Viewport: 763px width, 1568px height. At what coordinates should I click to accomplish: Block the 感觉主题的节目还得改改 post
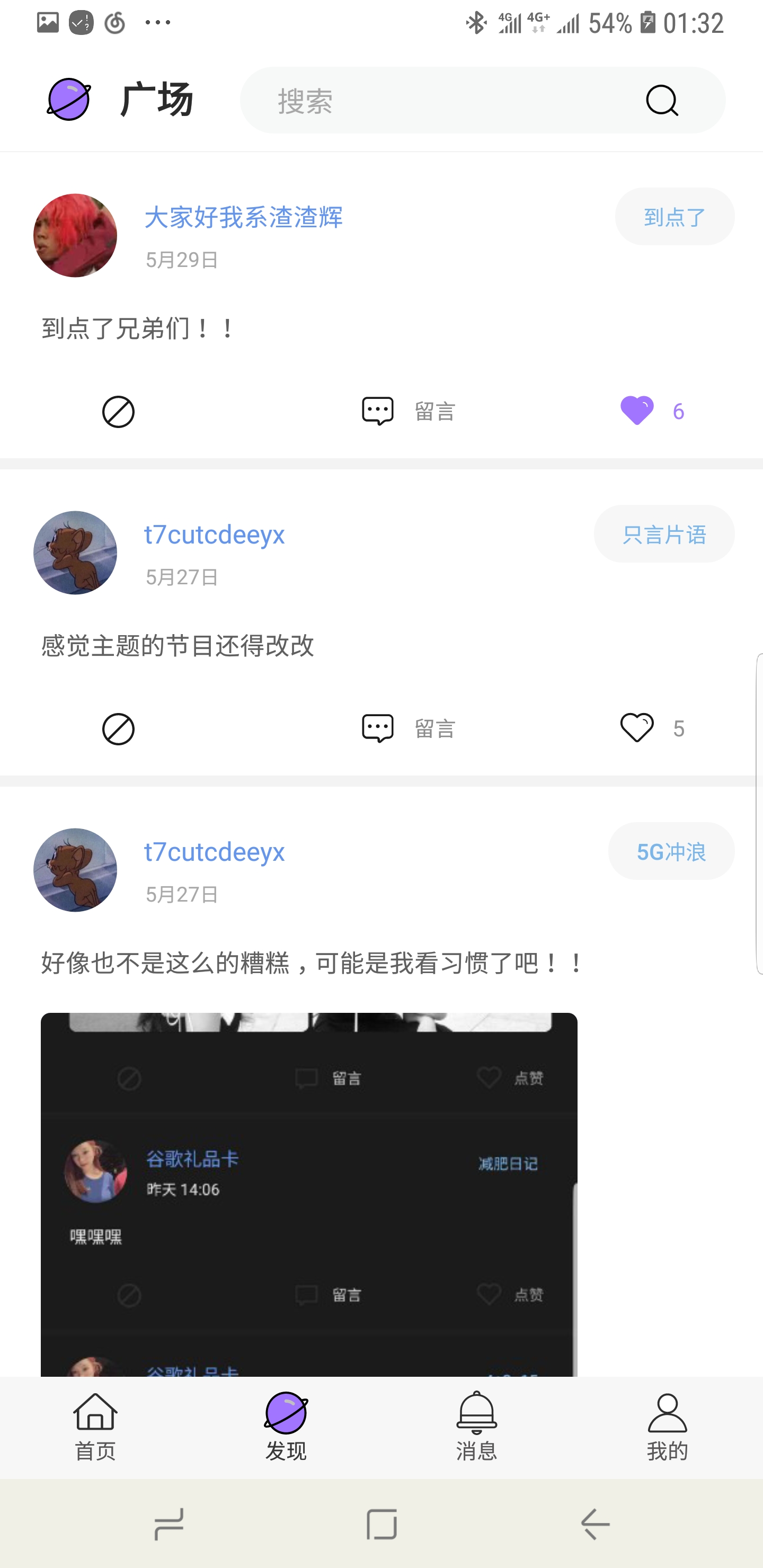(118, 728)
